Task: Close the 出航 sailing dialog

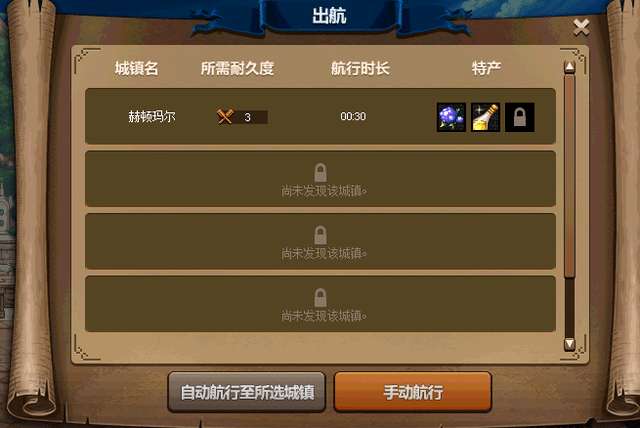Action: pyautogui.click(x=581, y=28)
